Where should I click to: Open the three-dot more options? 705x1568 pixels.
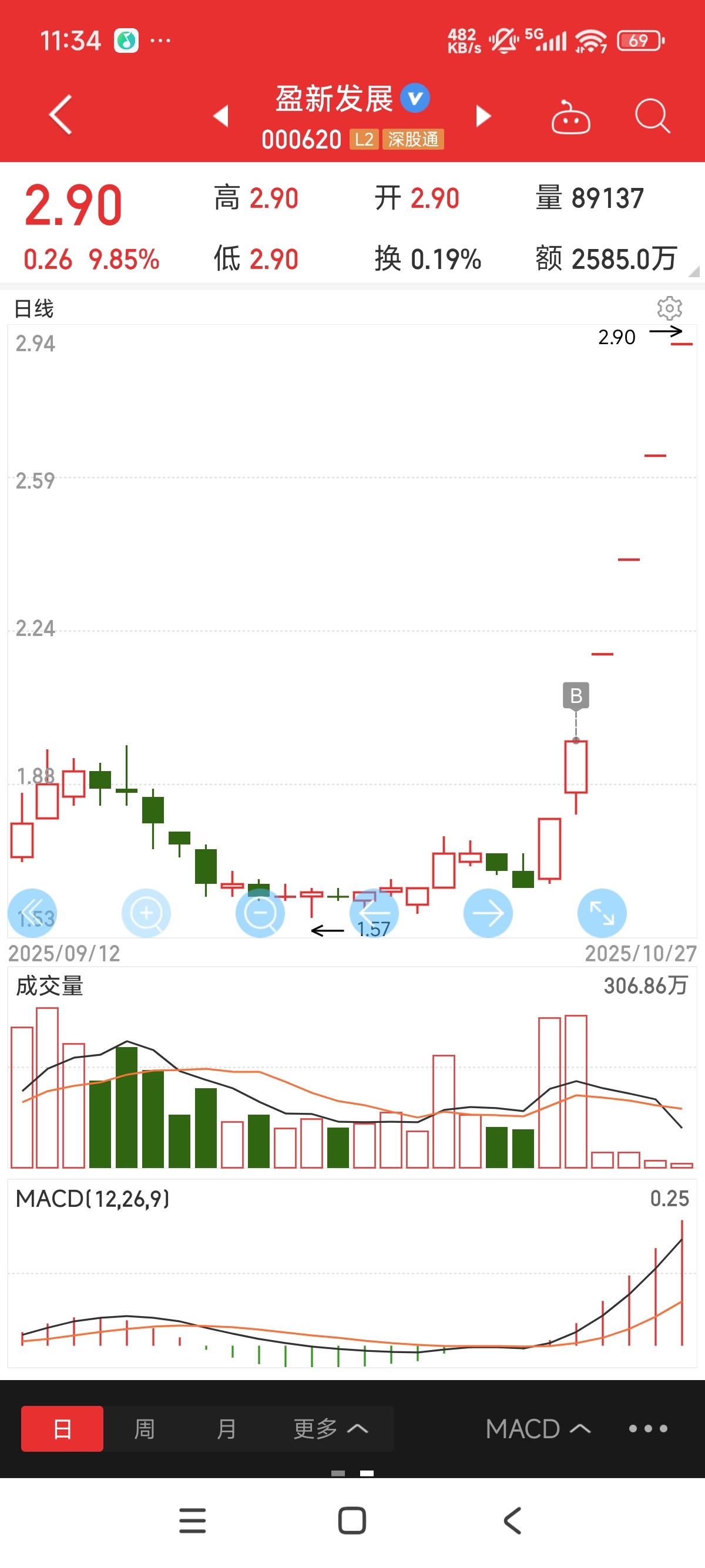(648, 1428)
